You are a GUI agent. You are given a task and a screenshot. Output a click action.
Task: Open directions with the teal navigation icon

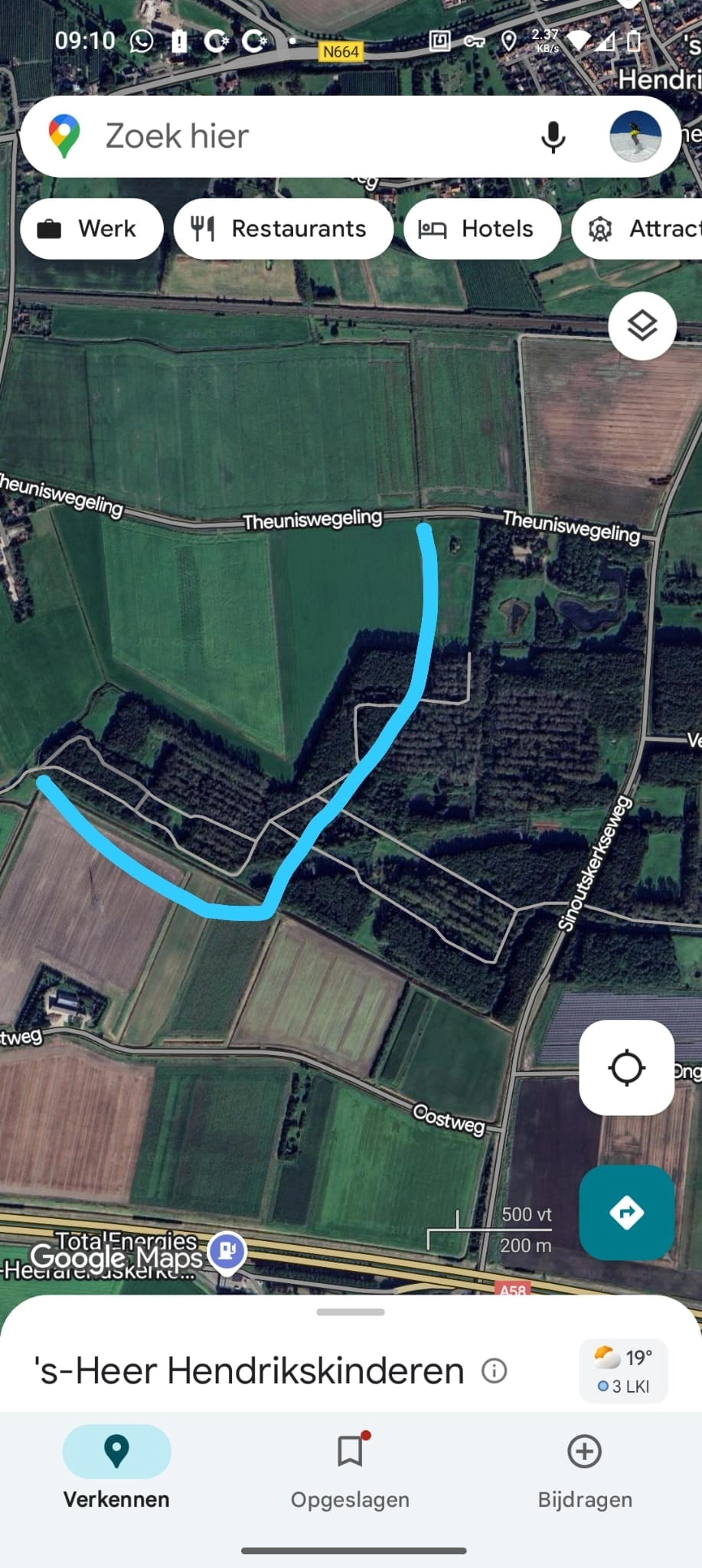pos(627,1213)
